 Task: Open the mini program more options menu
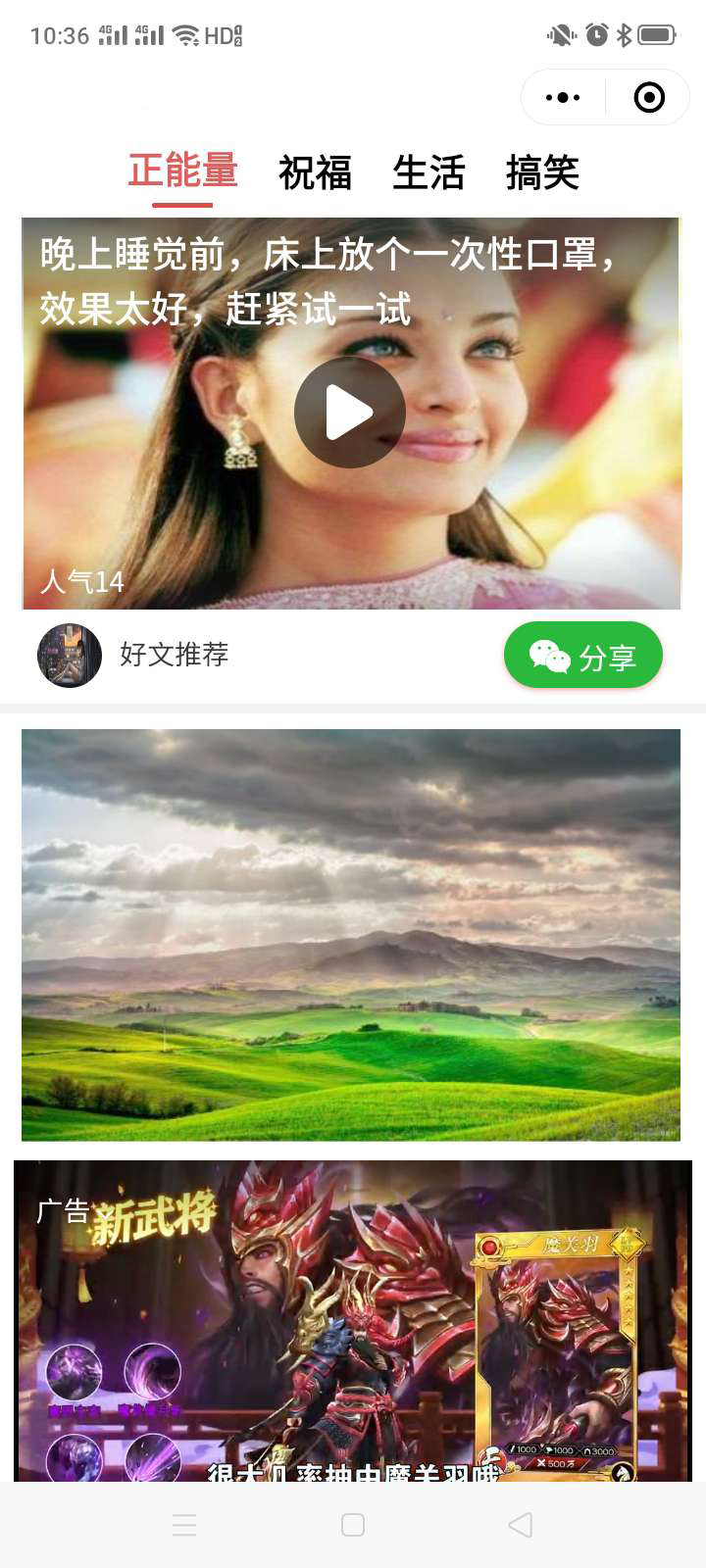point(563,97)
